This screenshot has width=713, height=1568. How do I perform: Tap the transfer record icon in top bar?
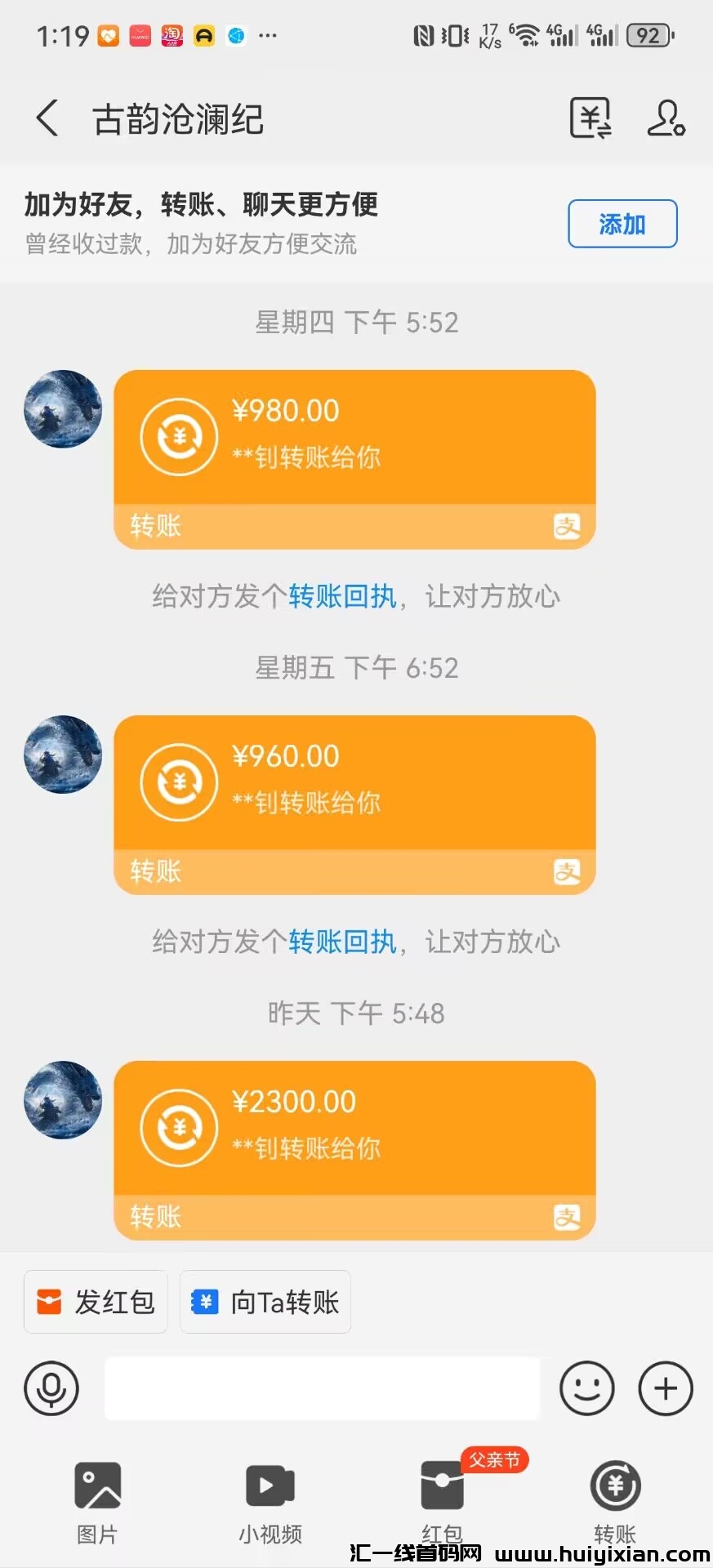click(590, 119)
